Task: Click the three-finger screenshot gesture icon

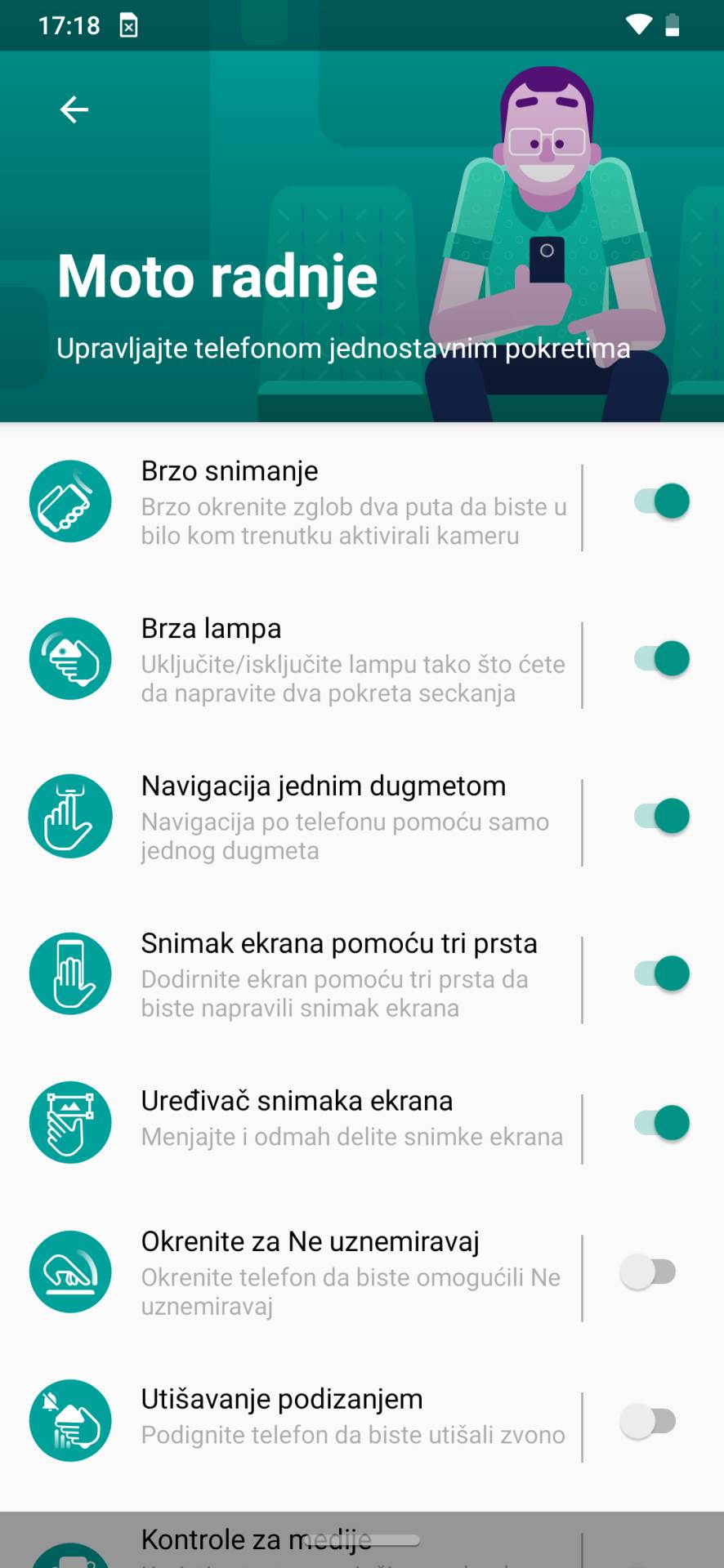Action: (70, 973)
